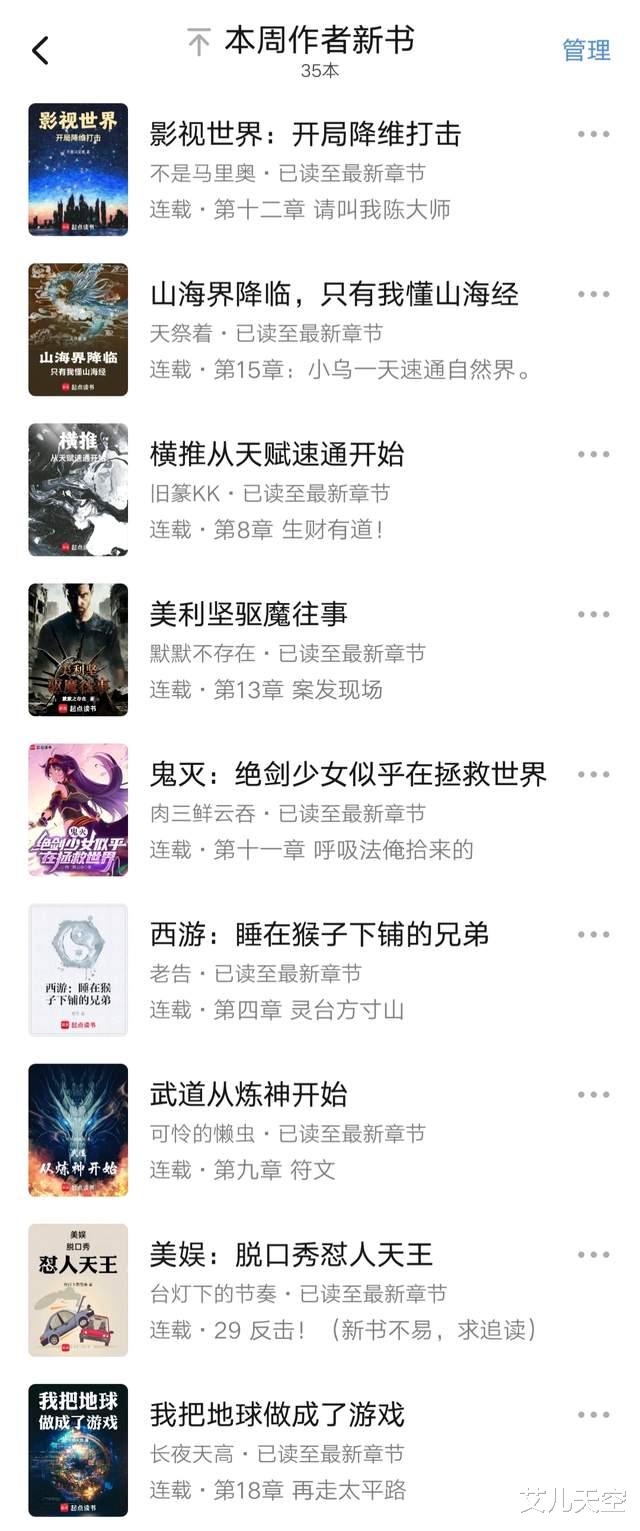Open the book 影视世界：开局降维打击
Screen dimensions: 640x1531
(305, 134)
